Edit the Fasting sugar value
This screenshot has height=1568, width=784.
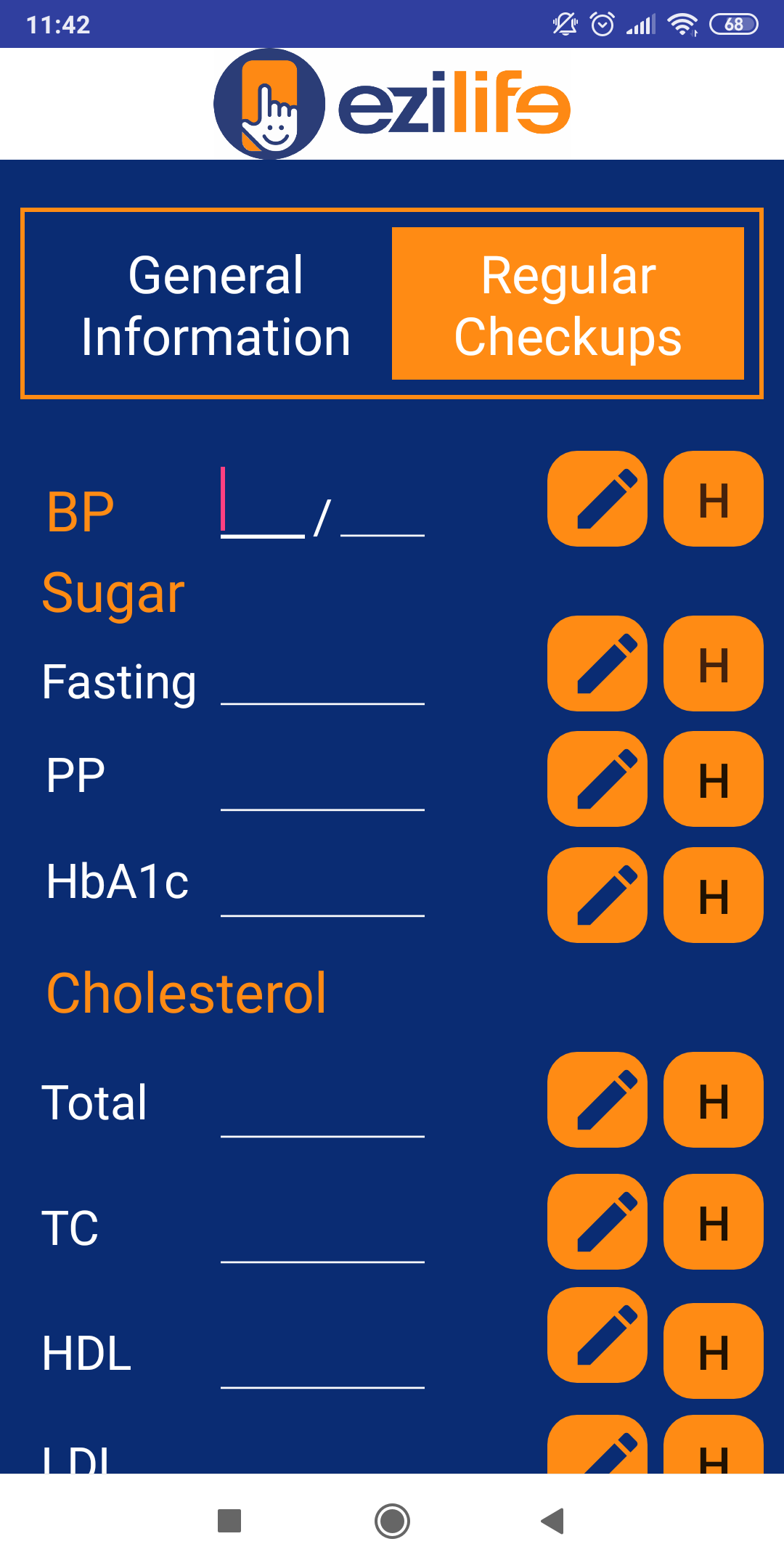[597, 663]
